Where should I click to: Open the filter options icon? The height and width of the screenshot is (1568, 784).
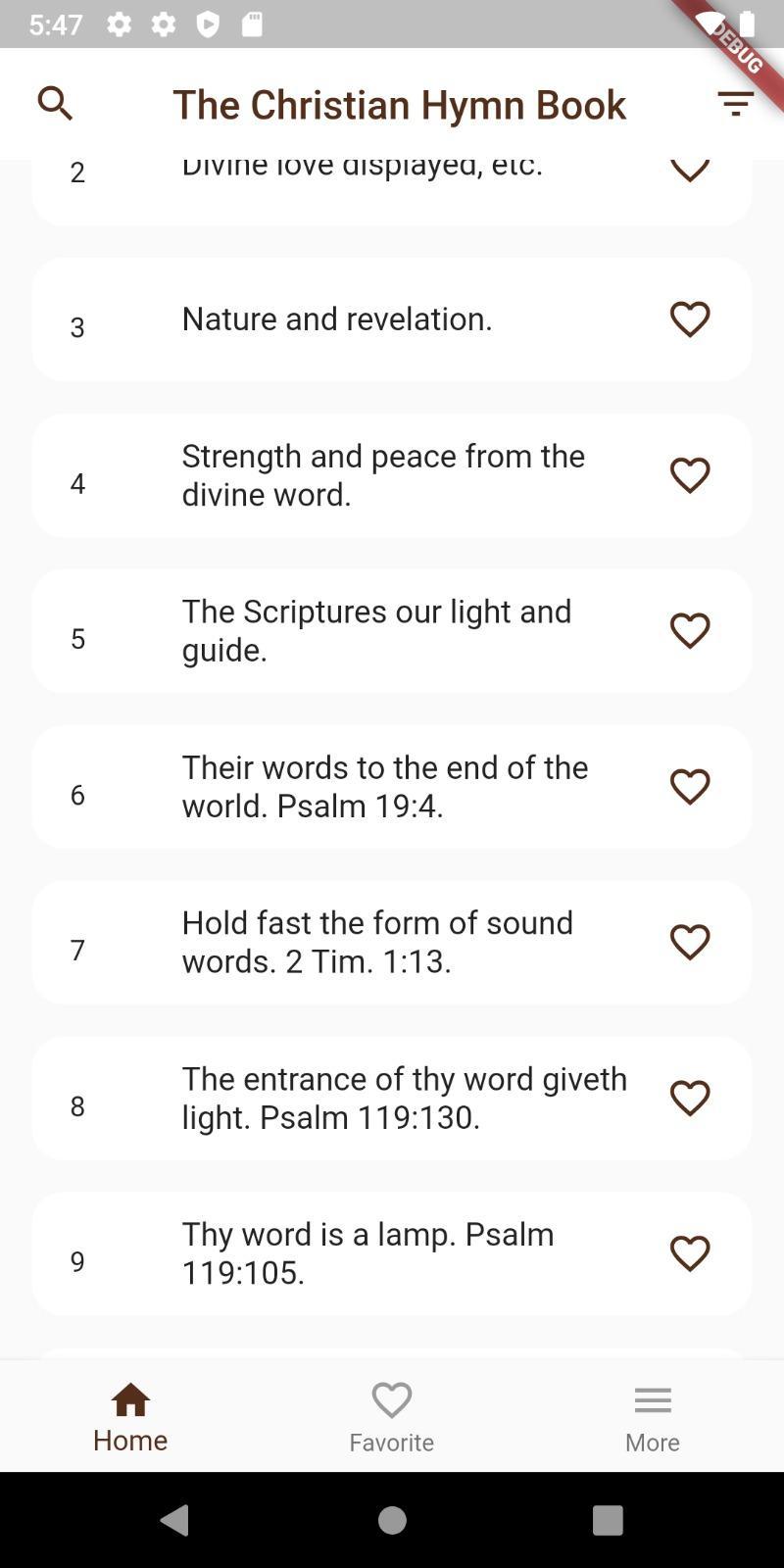coord(735,103)
